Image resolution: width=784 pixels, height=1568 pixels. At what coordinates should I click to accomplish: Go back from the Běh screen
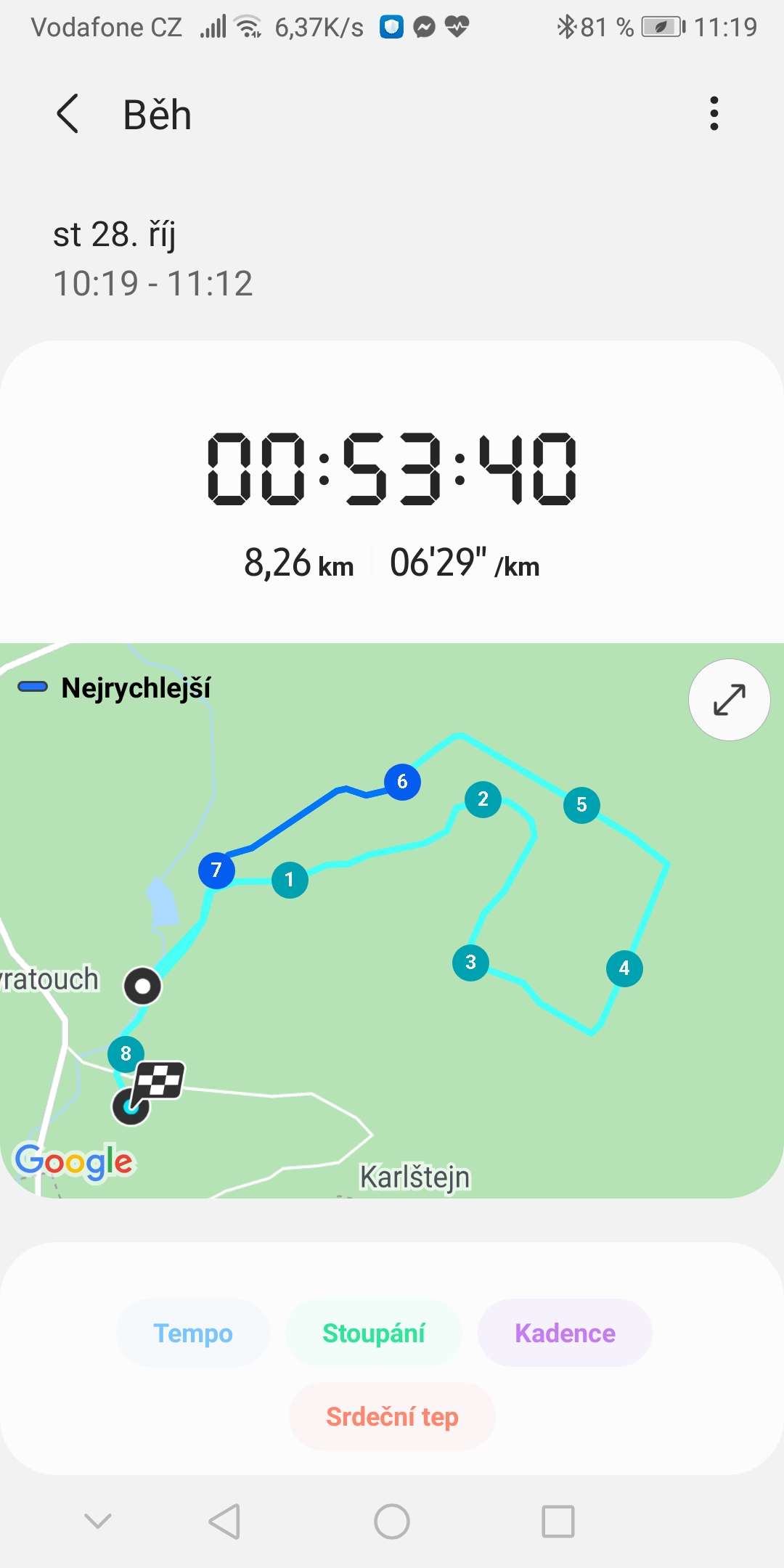68,115
